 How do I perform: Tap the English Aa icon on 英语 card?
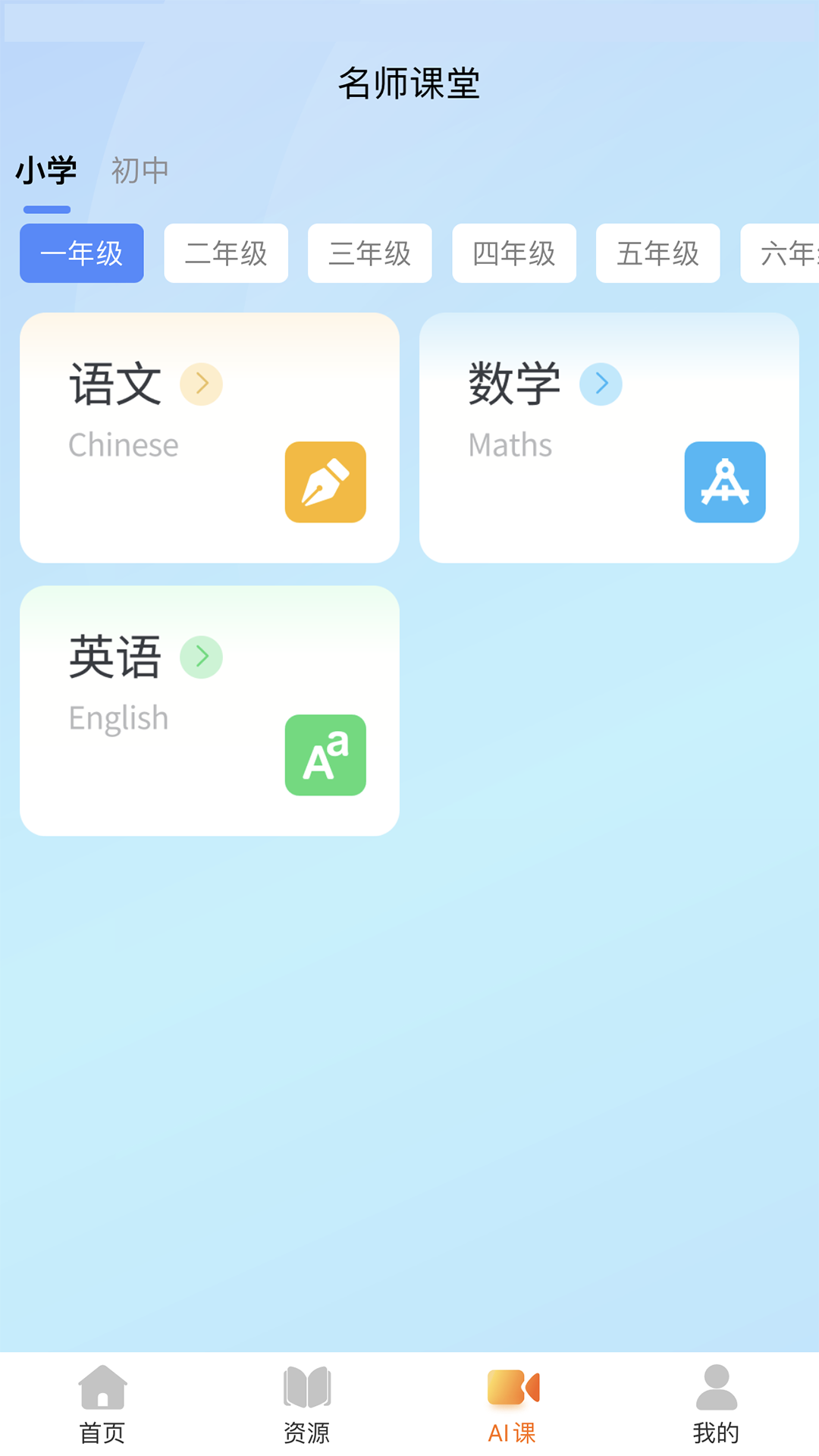(x=325, y=755)
